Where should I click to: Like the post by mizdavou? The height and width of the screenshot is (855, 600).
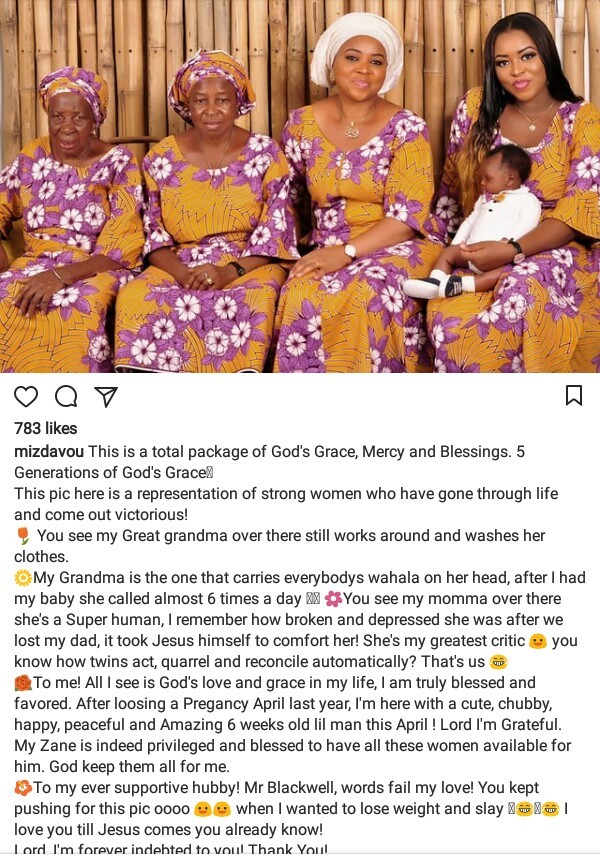[x=26, y=396]
